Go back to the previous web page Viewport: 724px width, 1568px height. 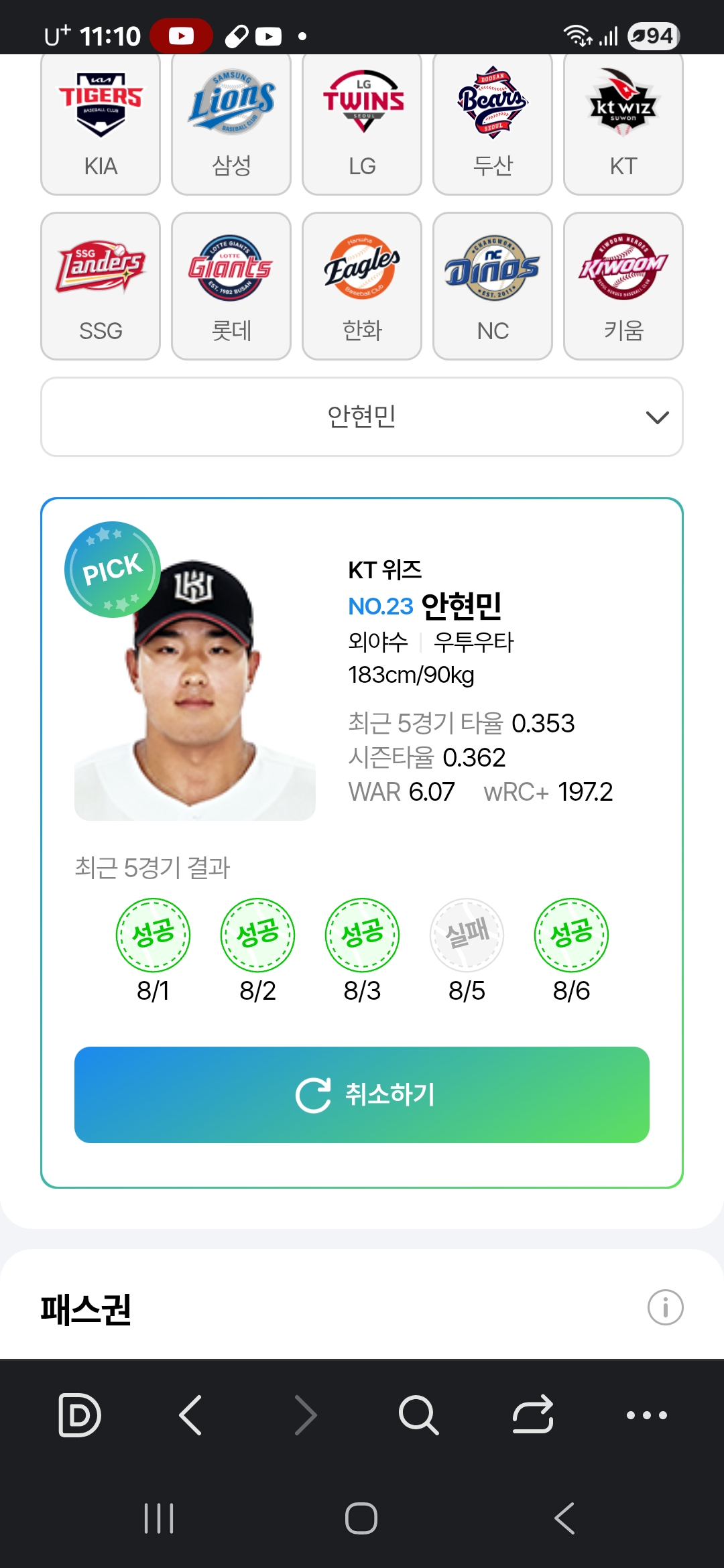click(192, 1415)
